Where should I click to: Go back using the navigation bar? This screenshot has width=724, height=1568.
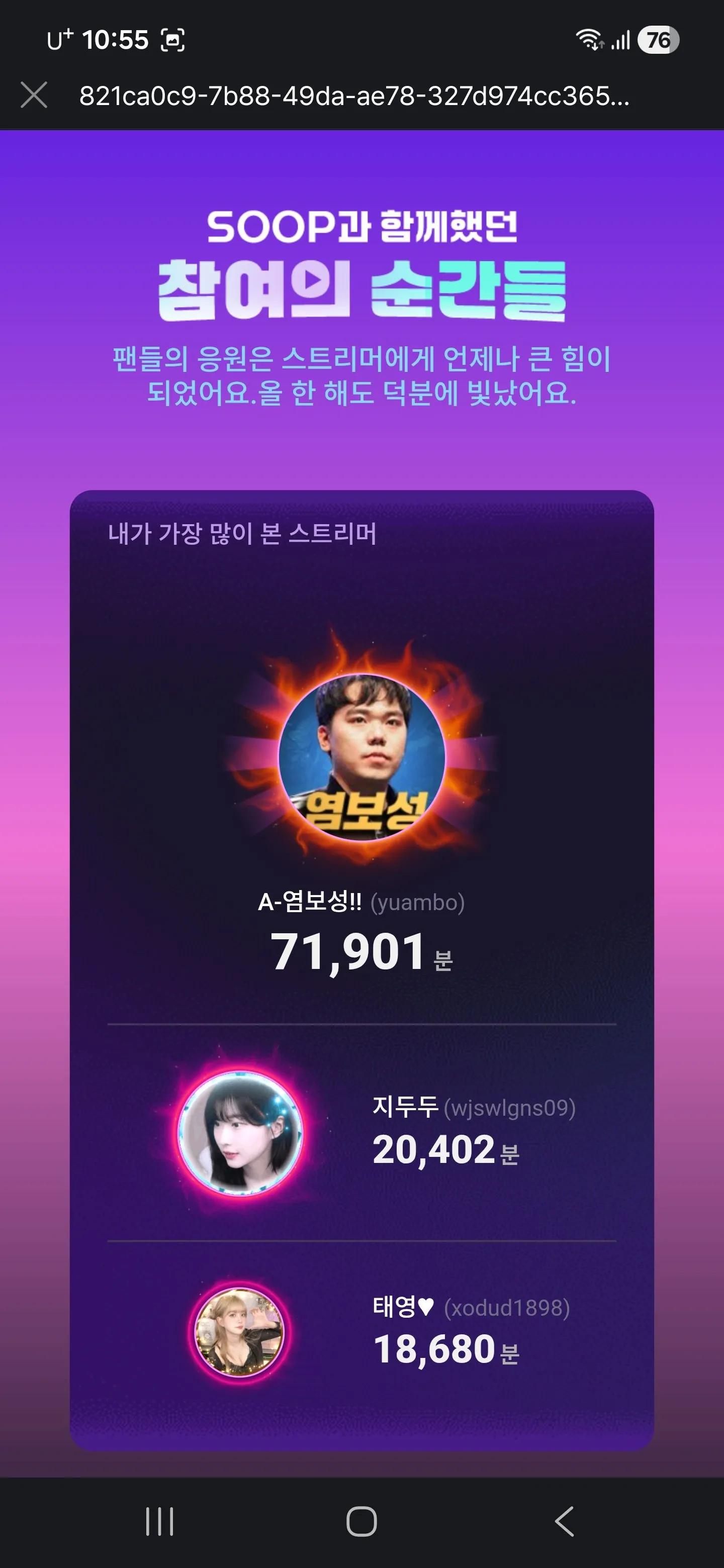tap(565, 1521)
